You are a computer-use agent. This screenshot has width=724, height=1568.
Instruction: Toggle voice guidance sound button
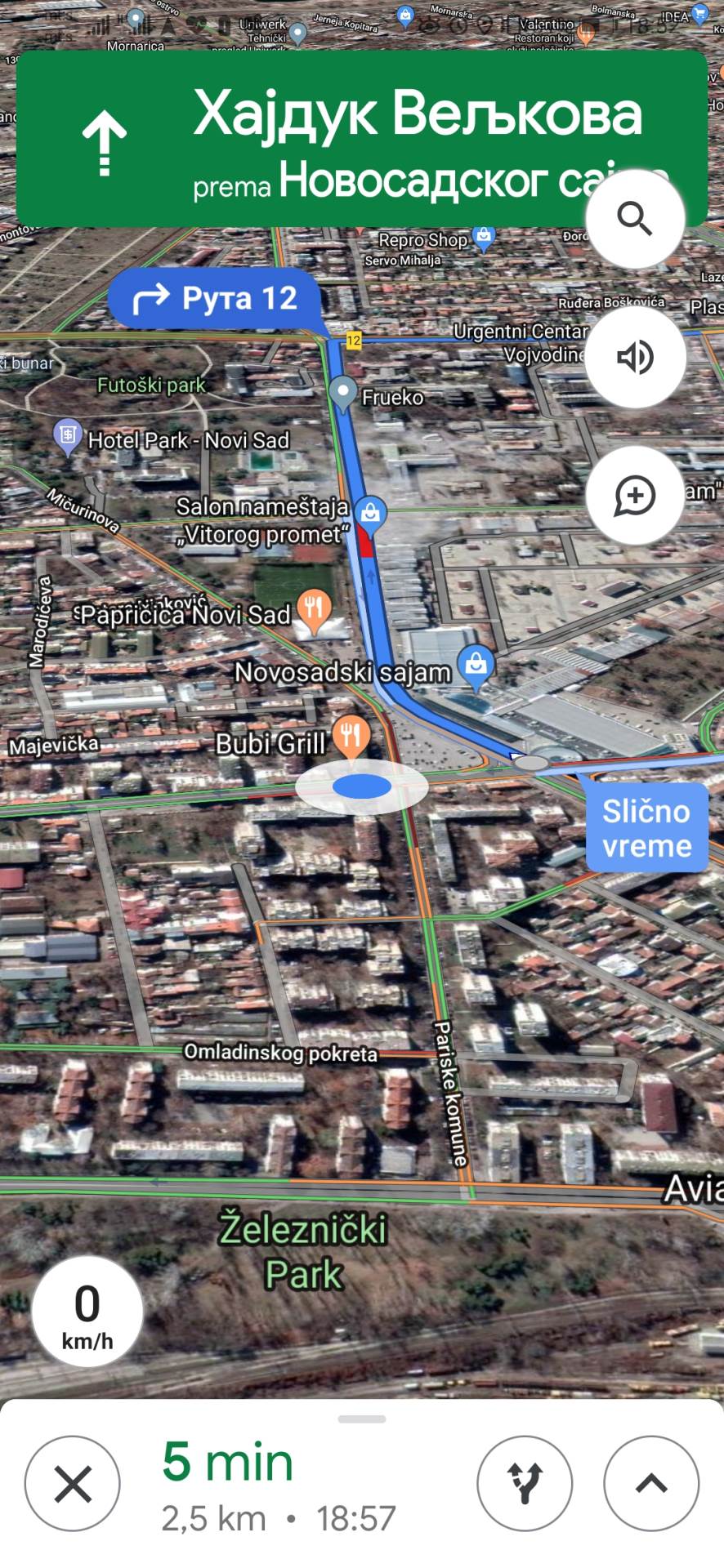pos(634,357)
